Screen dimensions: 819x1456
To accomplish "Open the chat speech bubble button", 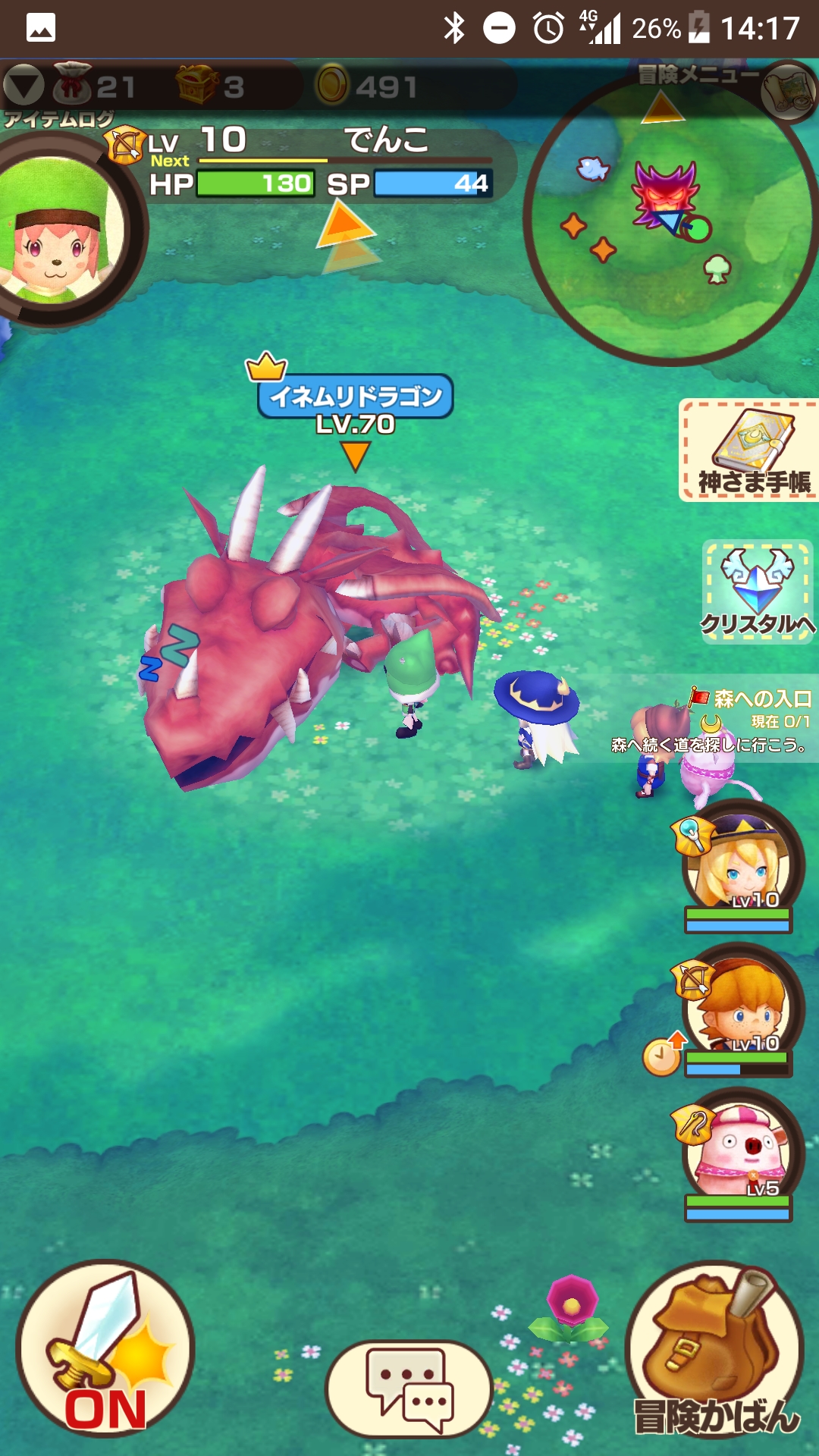I will click(x=409, y=1389).
